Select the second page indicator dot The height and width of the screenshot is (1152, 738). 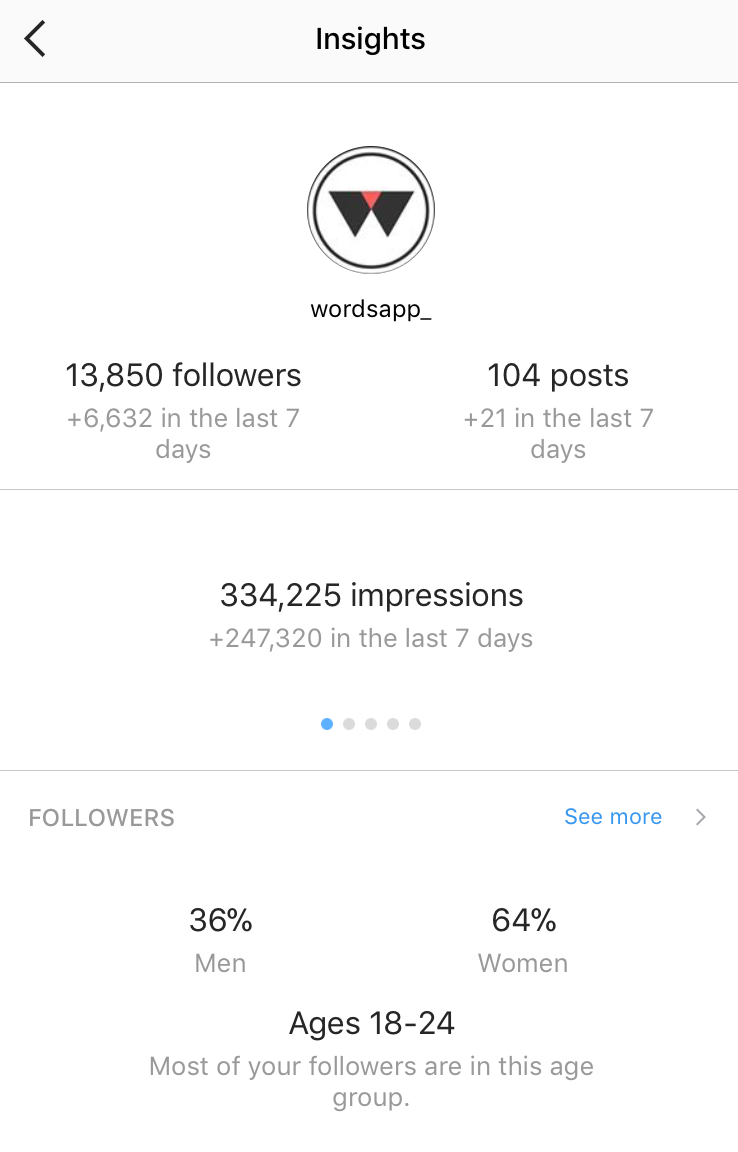coord(349,724)
